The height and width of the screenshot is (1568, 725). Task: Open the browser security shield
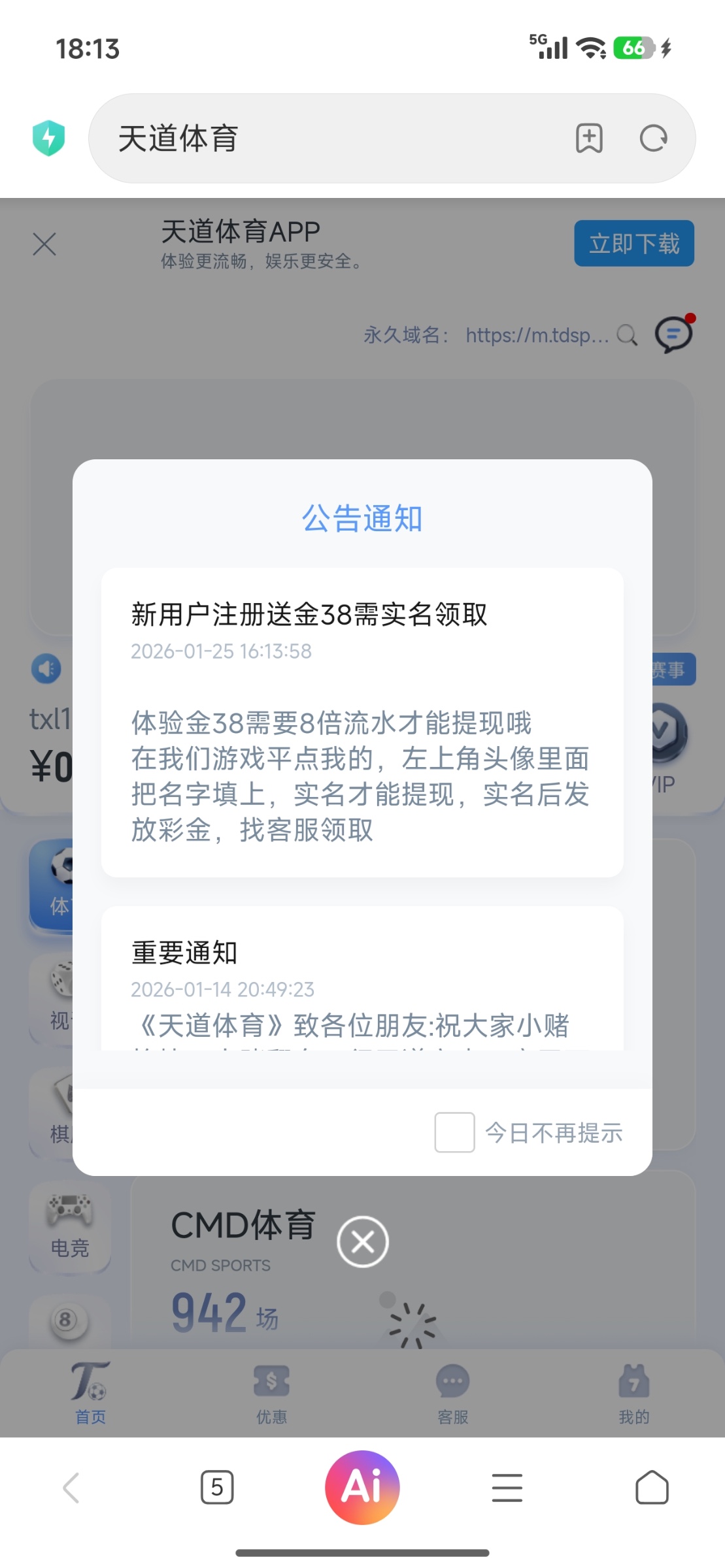[x=49, y=139]
